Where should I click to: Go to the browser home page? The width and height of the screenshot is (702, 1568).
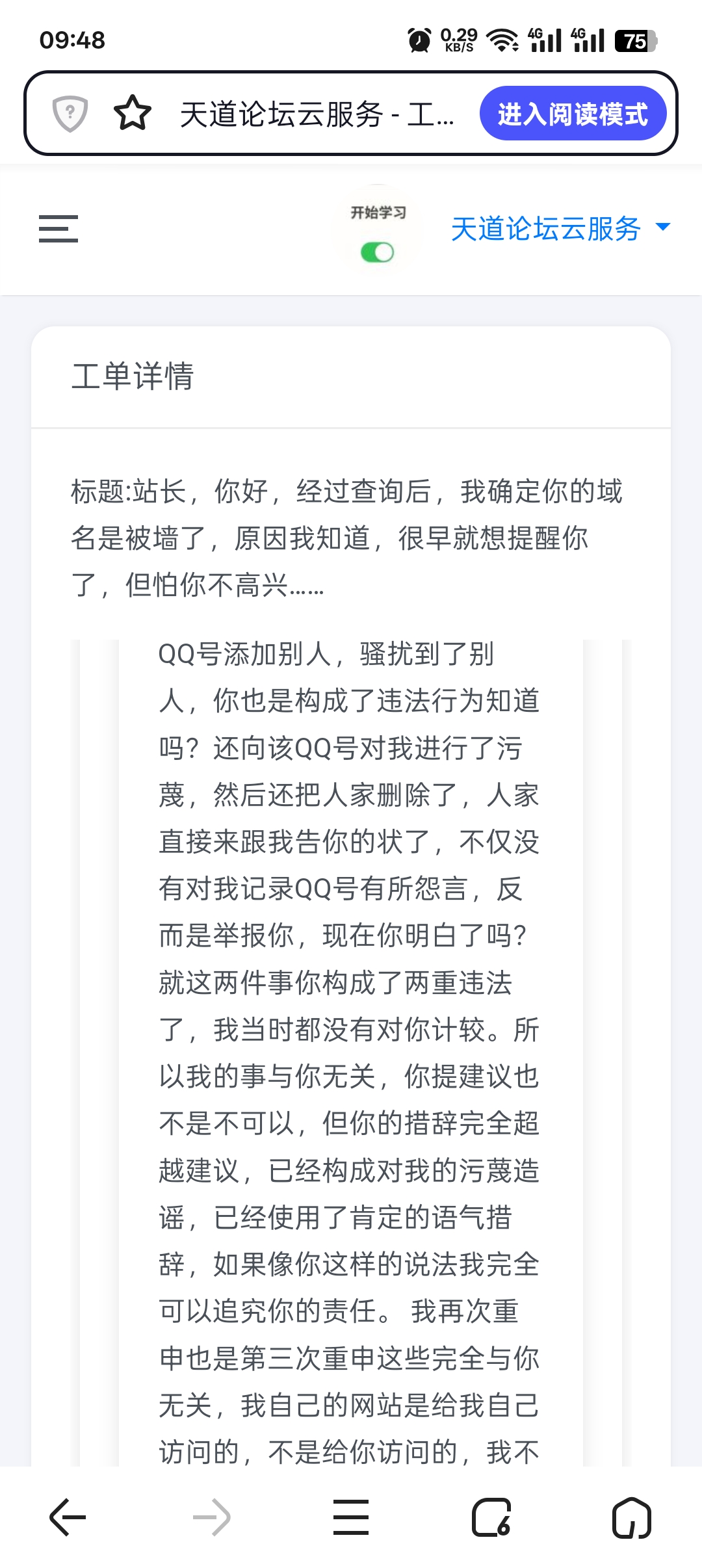[631, 1517]
